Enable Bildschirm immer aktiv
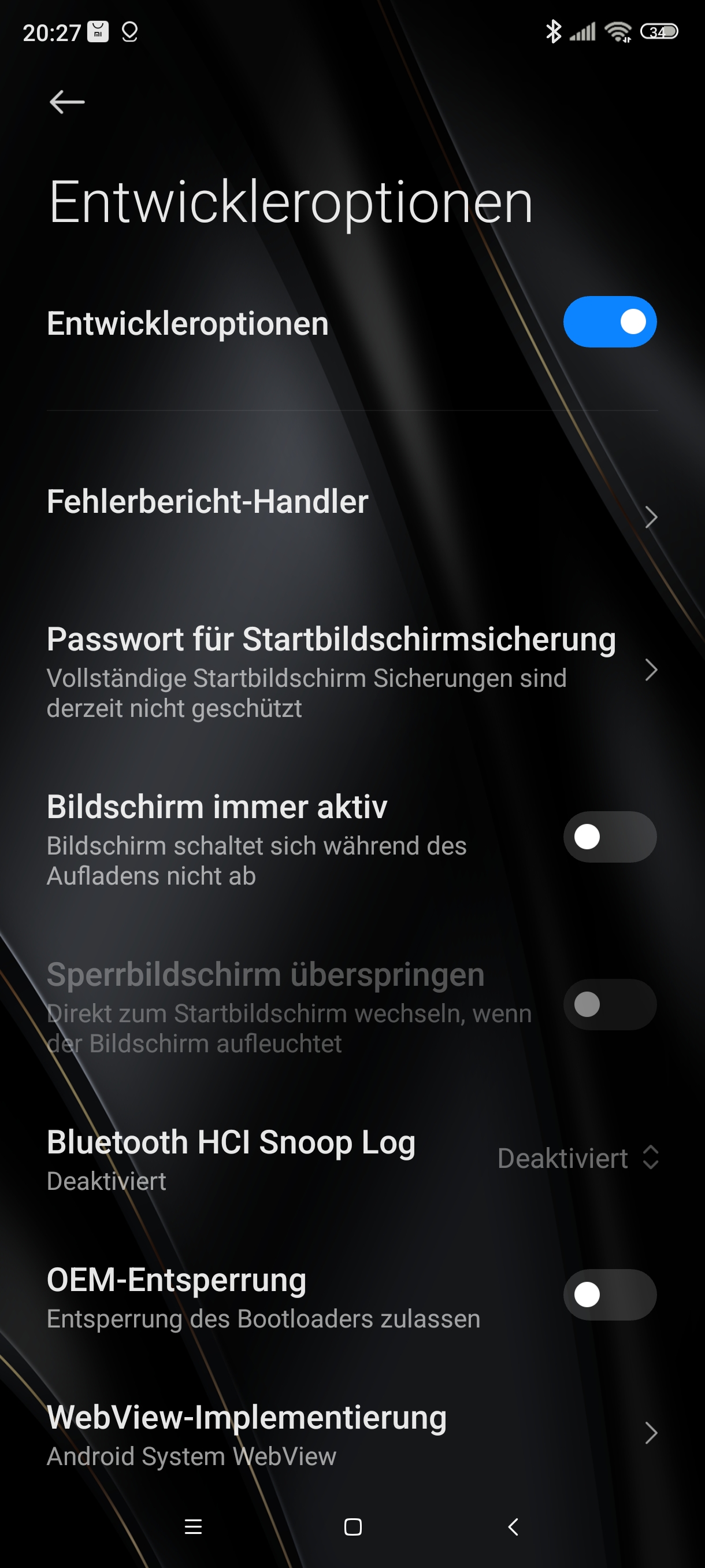Image resolution: width=705 pixels, height=1568 pixels. click(x=609, y=837)
